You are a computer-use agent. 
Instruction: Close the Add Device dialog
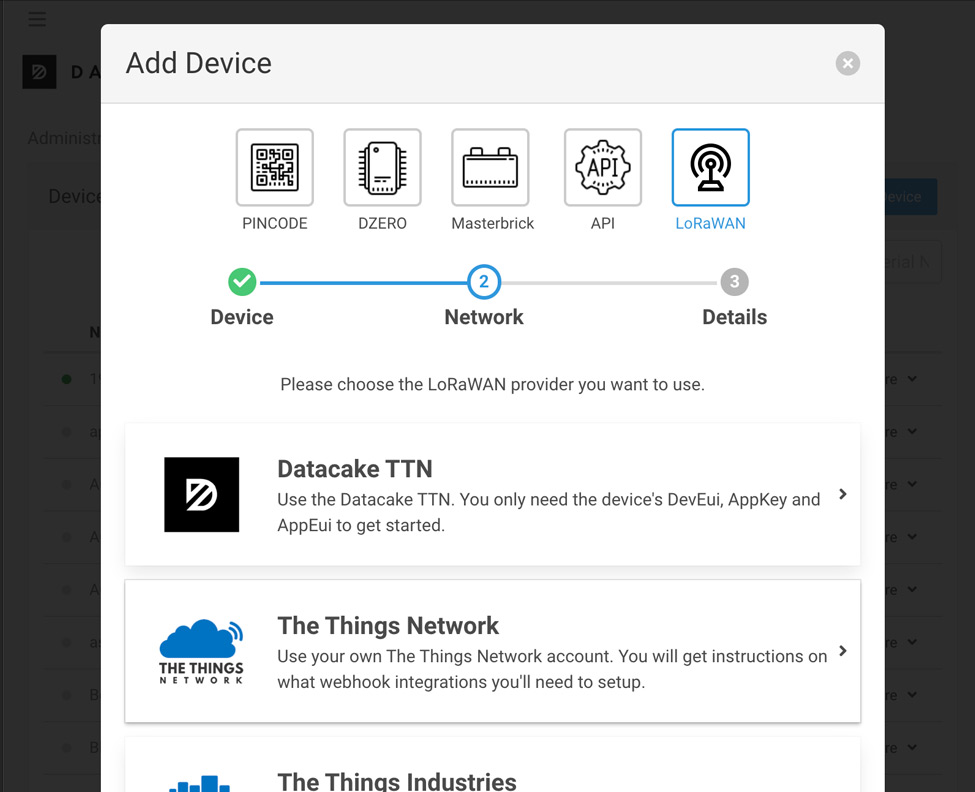(x=847, y=64)
